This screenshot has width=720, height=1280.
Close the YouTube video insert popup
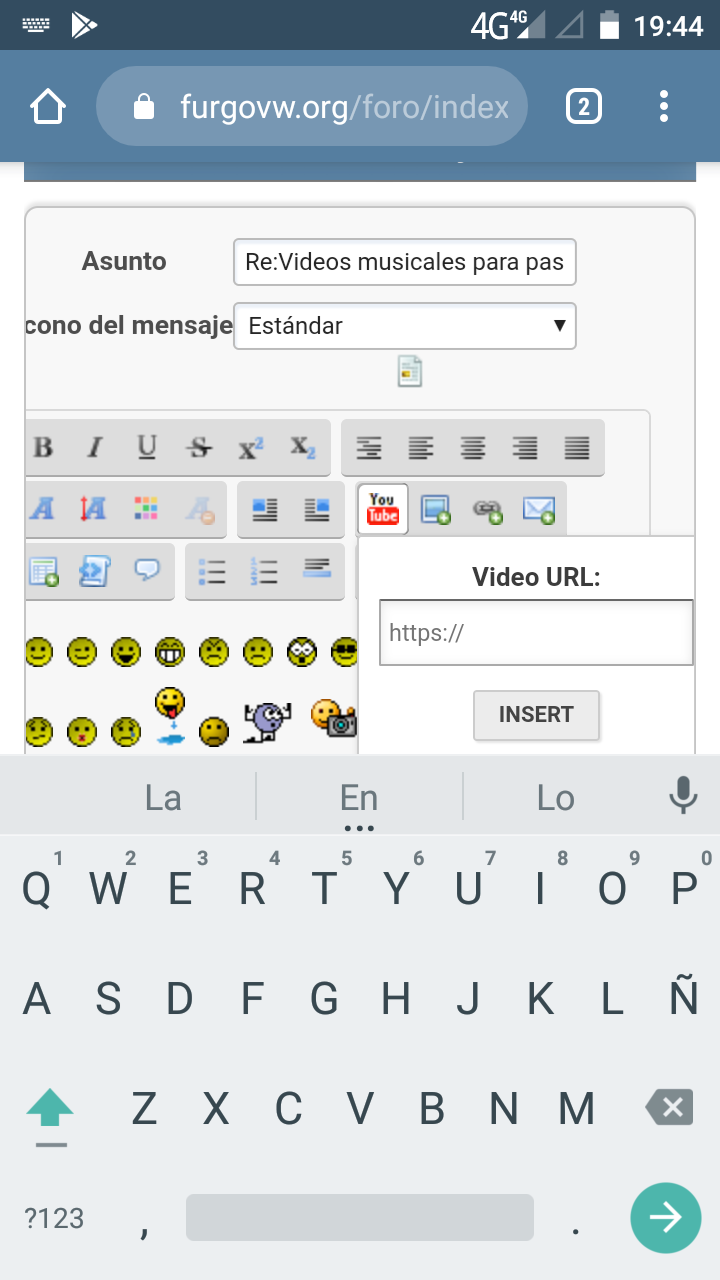[382, 509]
